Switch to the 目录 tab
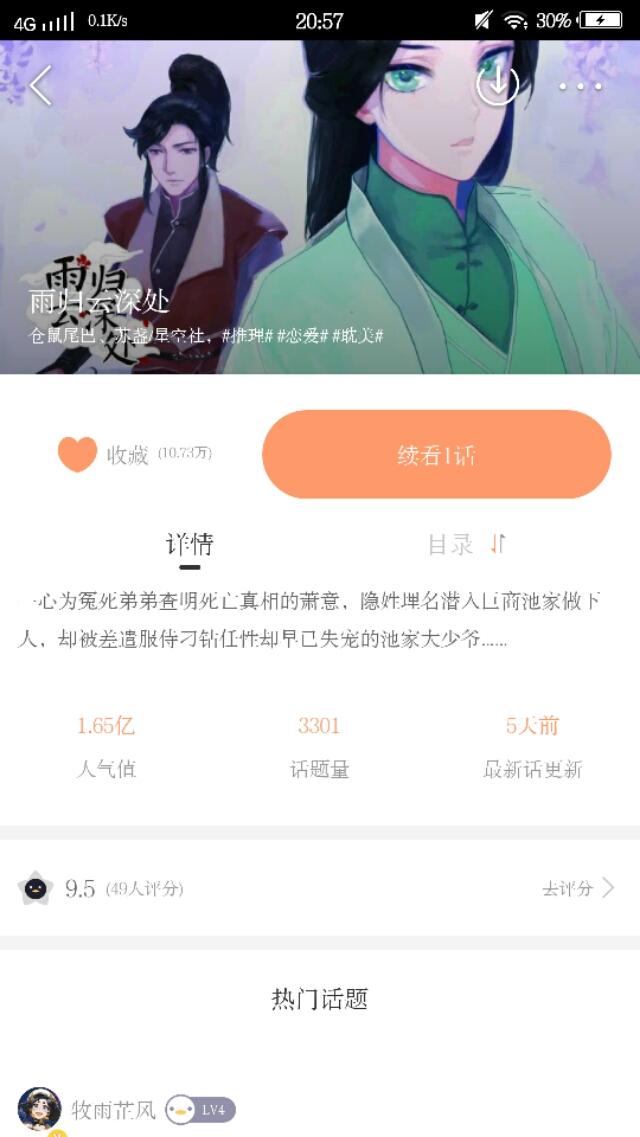 450,545
